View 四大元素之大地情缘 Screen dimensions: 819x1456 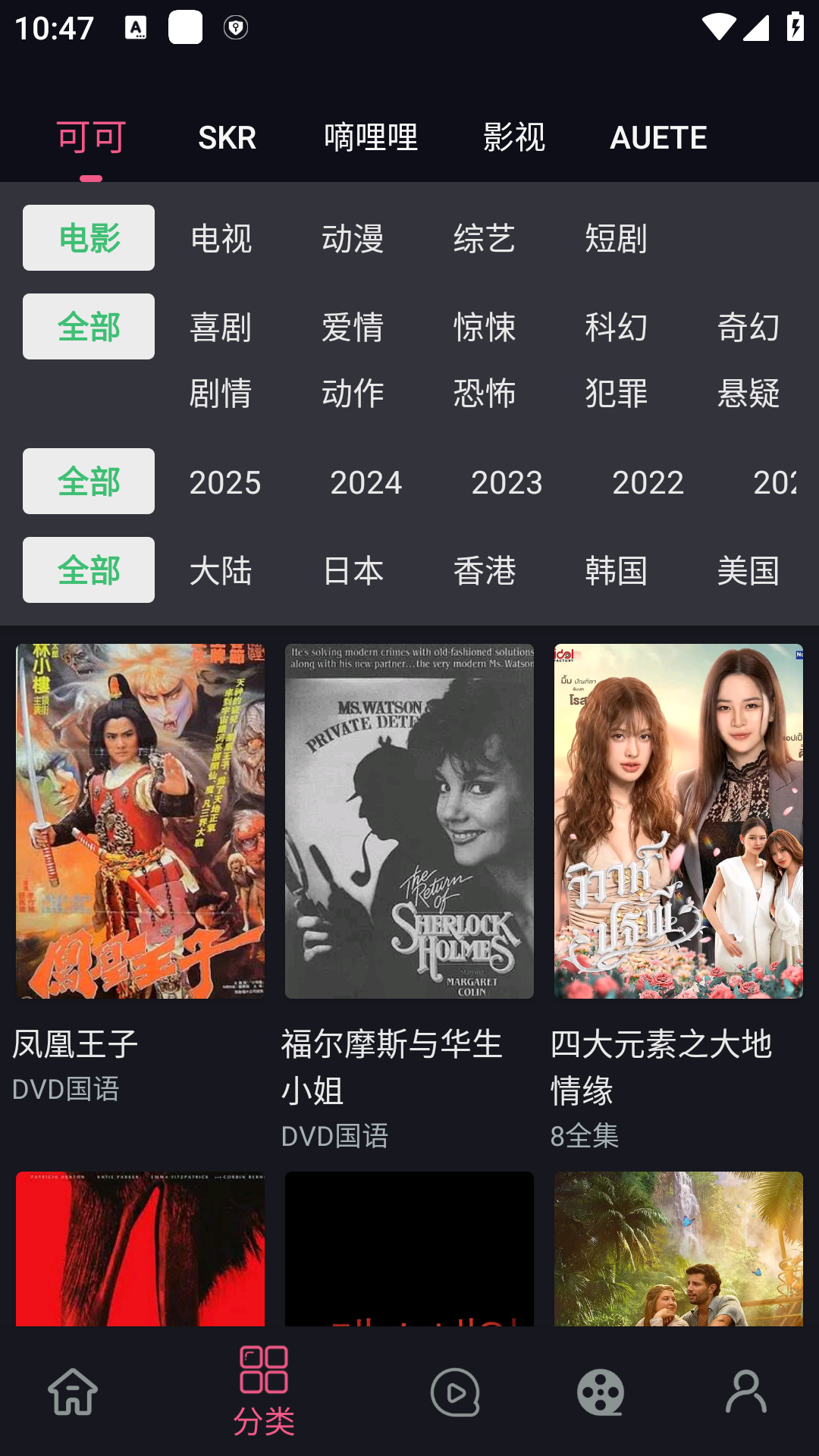679,821
